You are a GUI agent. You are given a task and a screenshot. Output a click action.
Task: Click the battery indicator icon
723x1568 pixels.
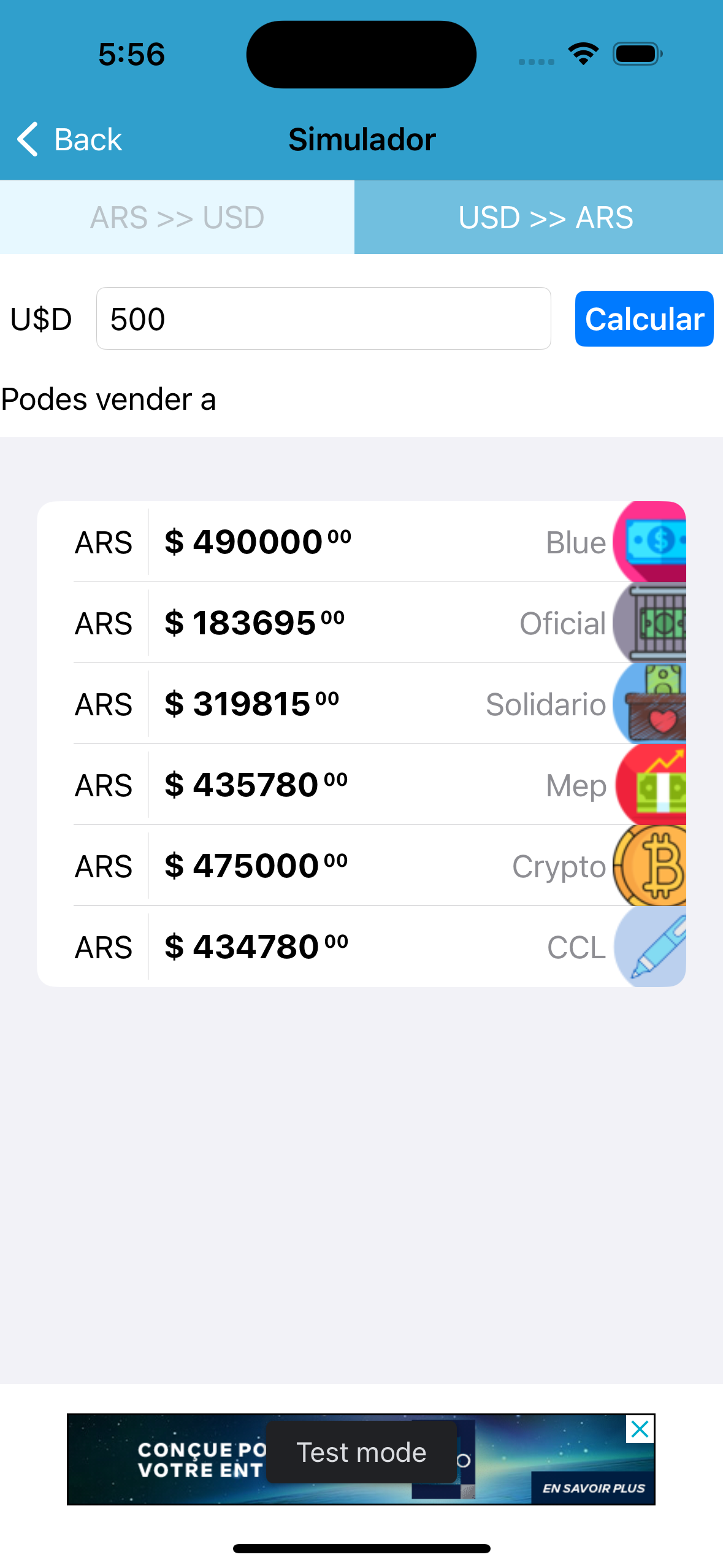coord(635,54)
